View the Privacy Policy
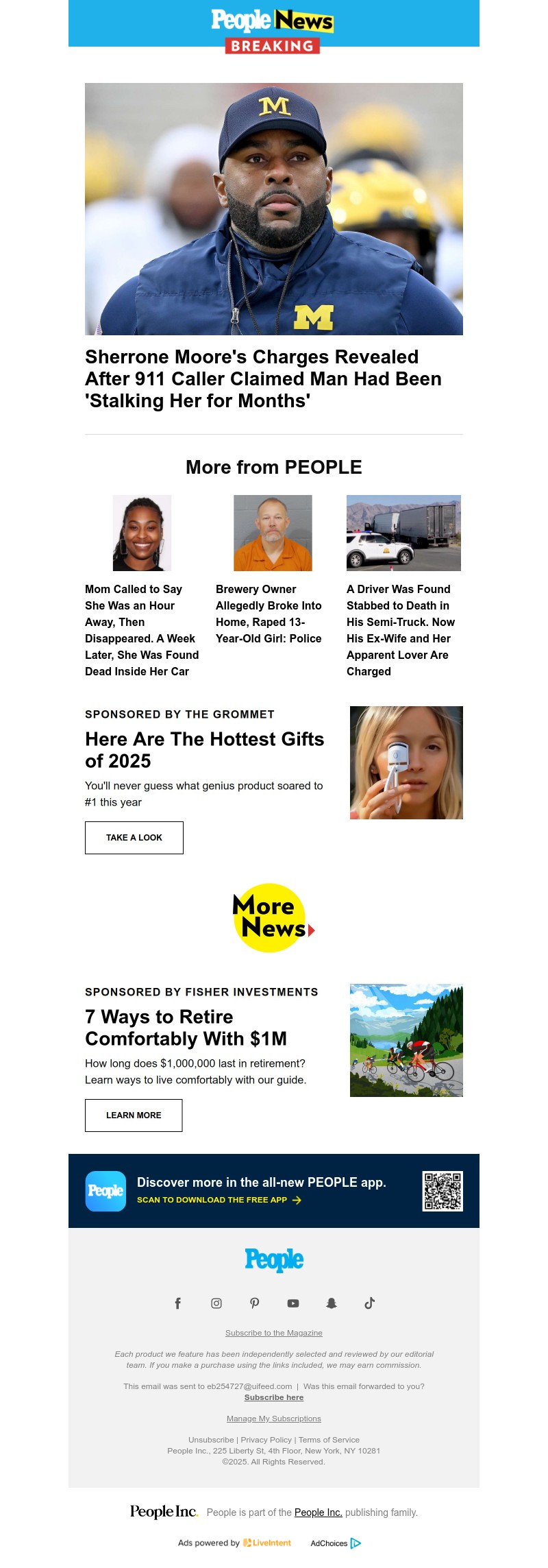The image size is (548, 1568). tap(266, 1440)
